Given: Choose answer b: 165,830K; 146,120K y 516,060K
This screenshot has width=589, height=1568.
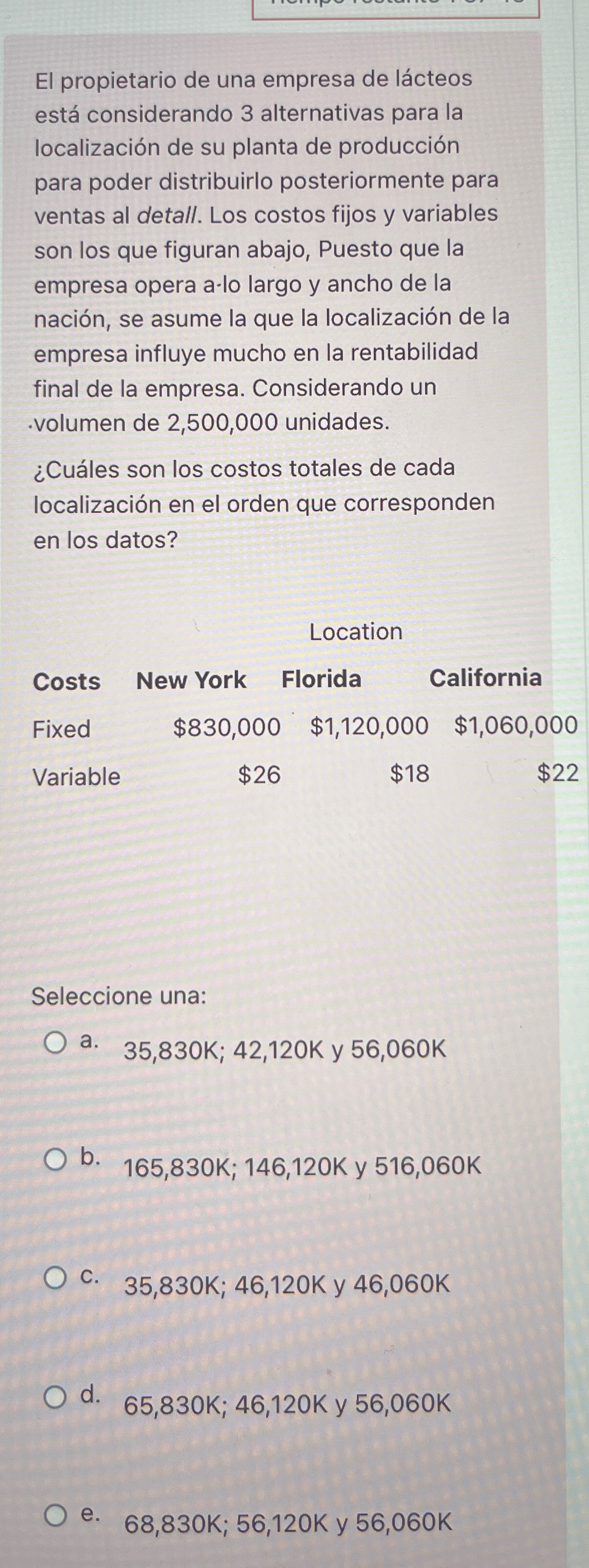Looking at the screenshot, I should point(57,1160).
